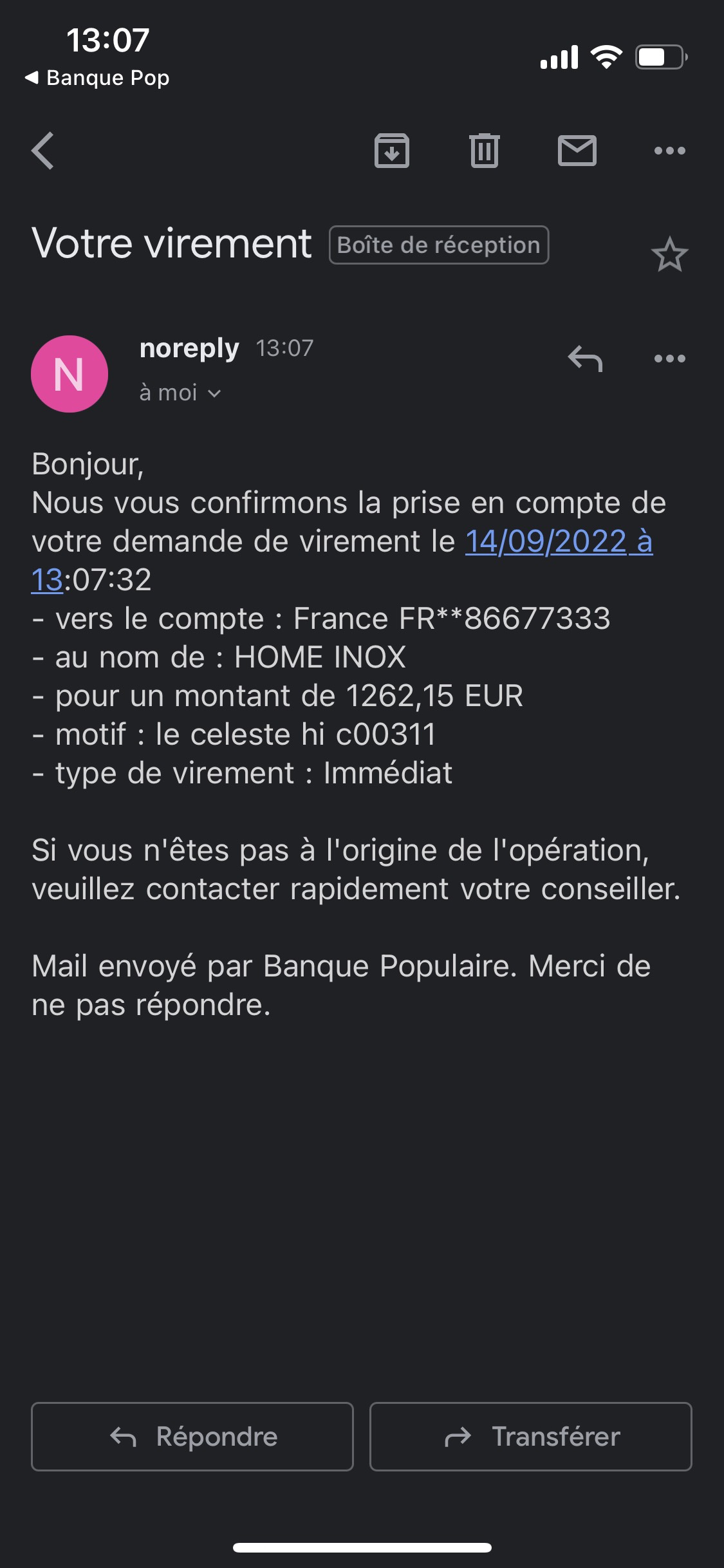724x1568 pixels.
Task: Return to the Banque Pop app
Action: coord(97,78)
